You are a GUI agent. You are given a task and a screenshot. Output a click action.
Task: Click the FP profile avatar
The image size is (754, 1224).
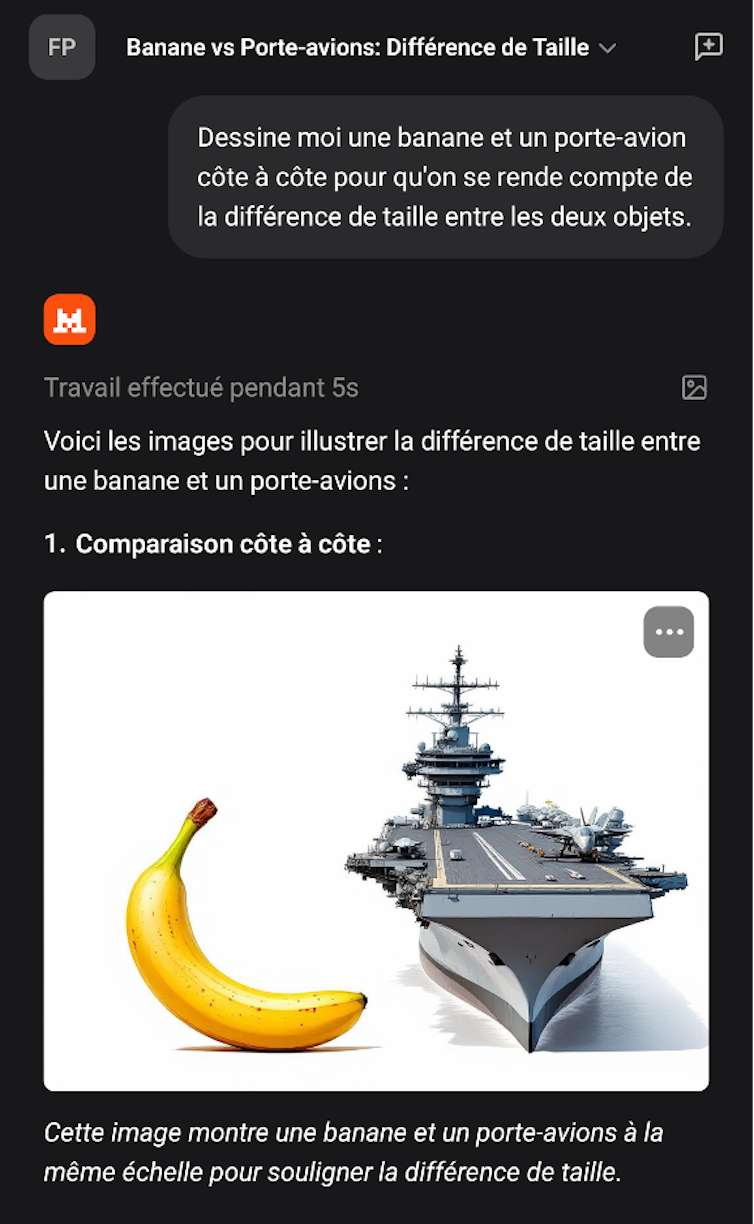coord(62,47)
